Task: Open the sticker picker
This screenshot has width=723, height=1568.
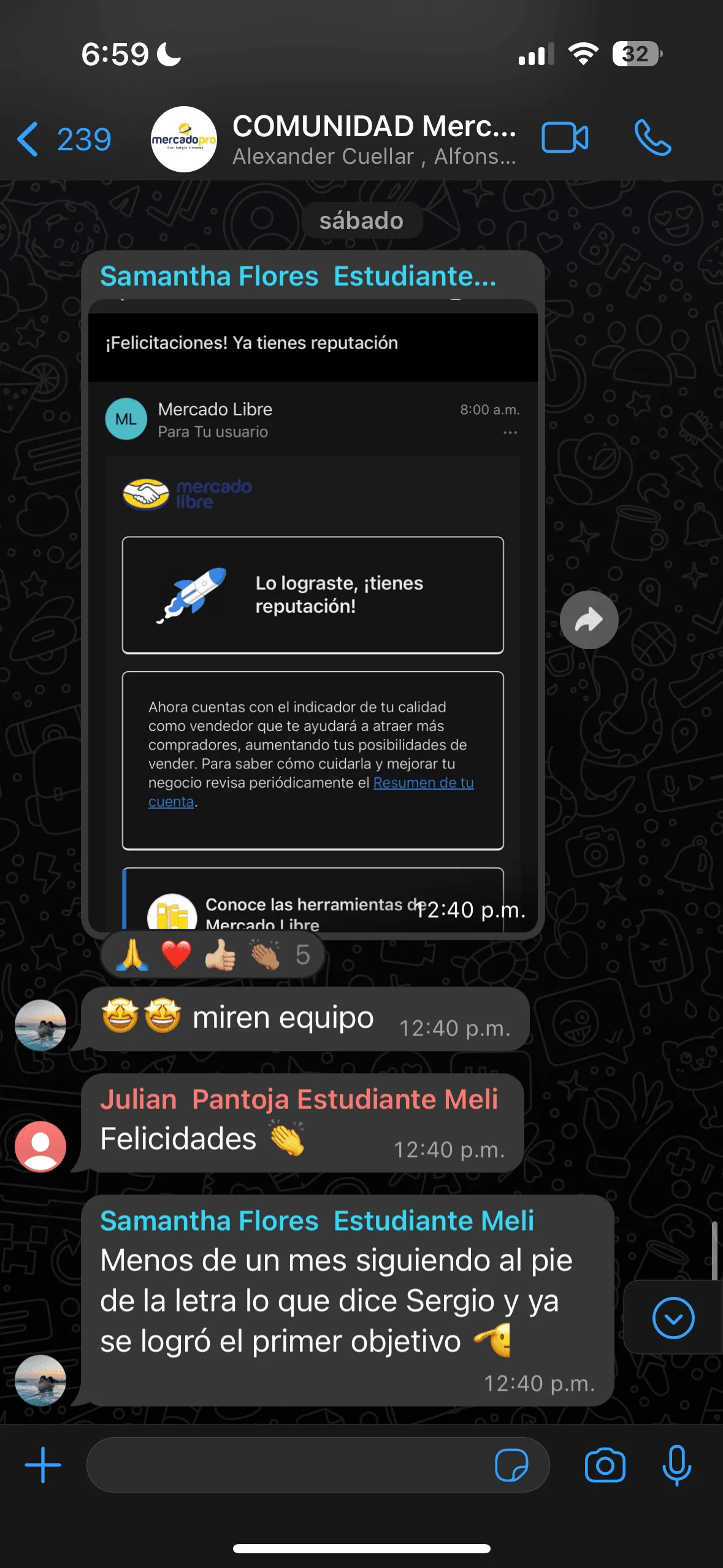Action: (x=511, y=1465)
